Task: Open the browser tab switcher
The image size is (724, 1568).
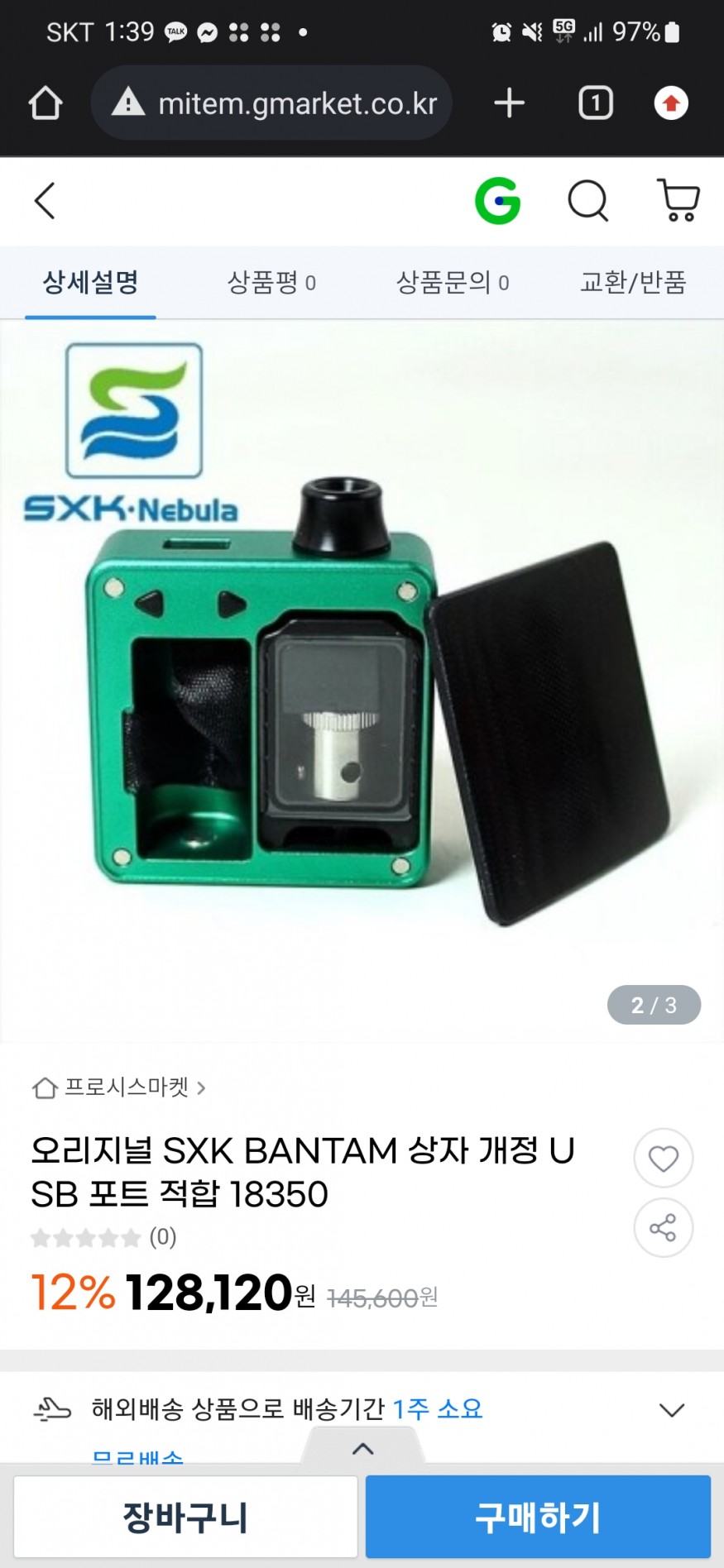Action: tap(595, 103)
